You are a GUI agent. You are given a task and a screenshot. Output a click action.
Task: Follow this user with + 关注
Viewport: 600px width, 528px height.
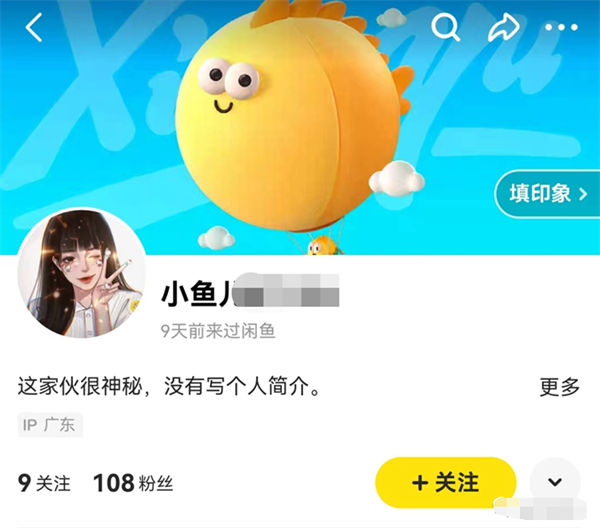click(x=445, y=483)
